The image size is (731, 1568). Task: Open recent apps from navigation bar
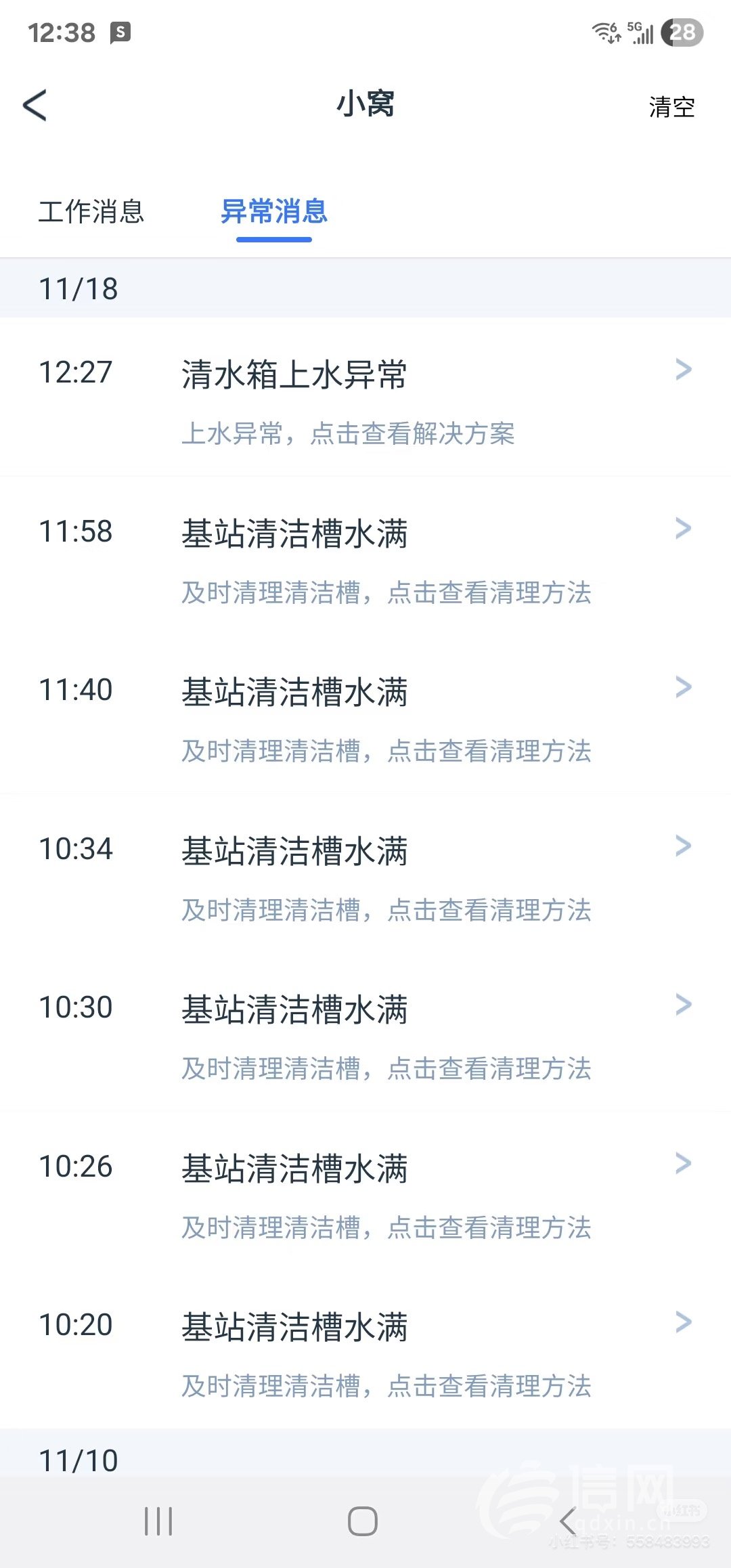pyautogui.click(x=158, y=1521)
